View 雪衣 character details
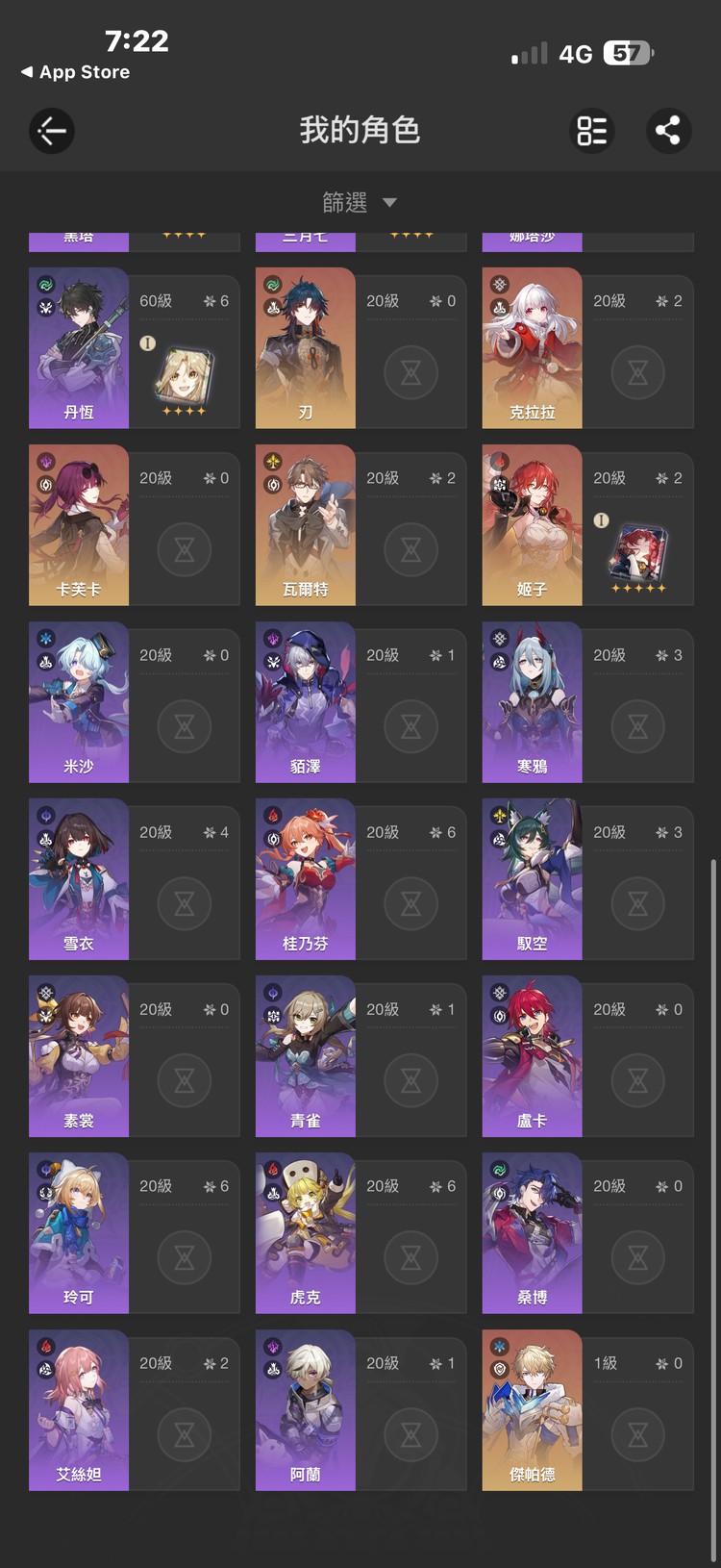This screenshot has height=1568, width=721. [135, 879]
